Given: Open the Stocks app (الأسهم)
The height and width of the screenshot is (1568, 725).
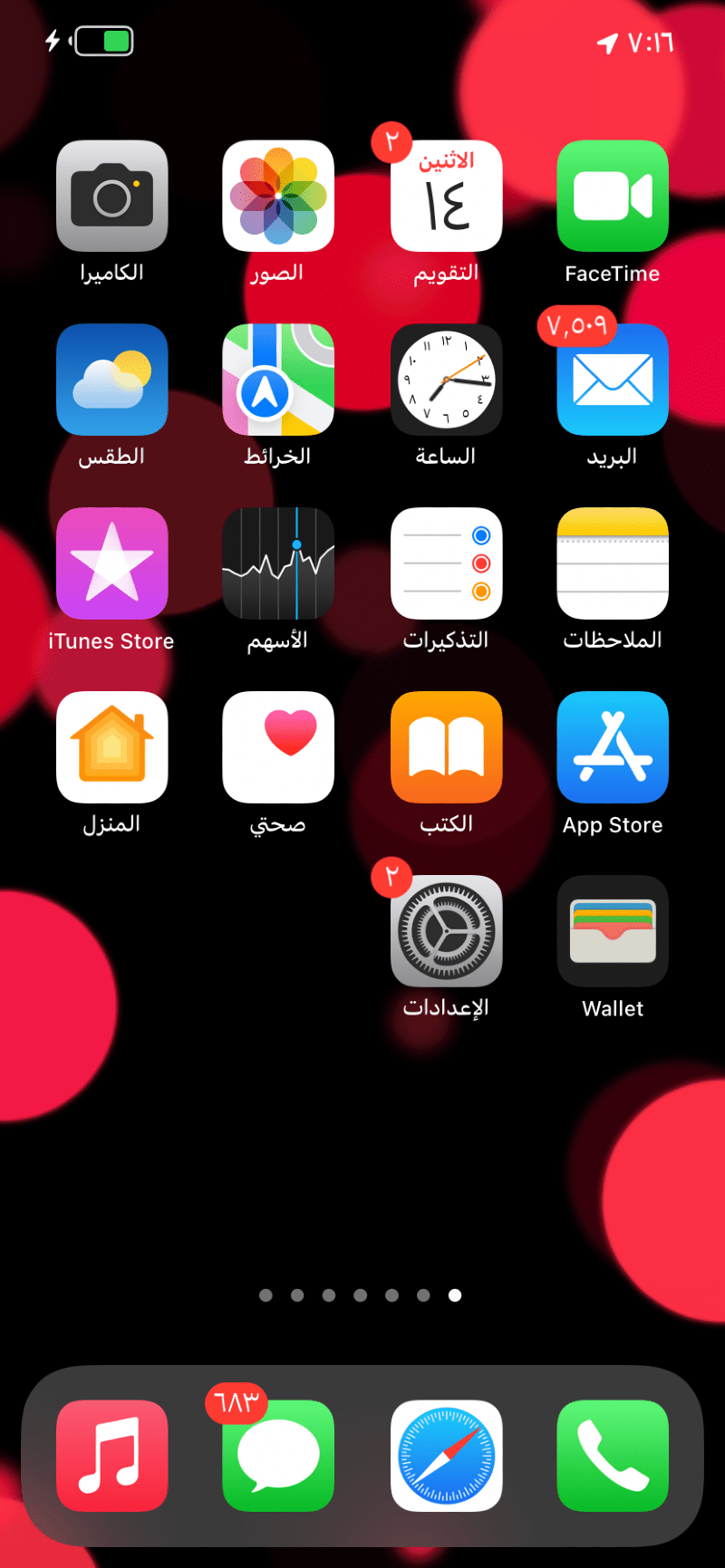Looking at the screenshot, I should click(x=278, y=563).
